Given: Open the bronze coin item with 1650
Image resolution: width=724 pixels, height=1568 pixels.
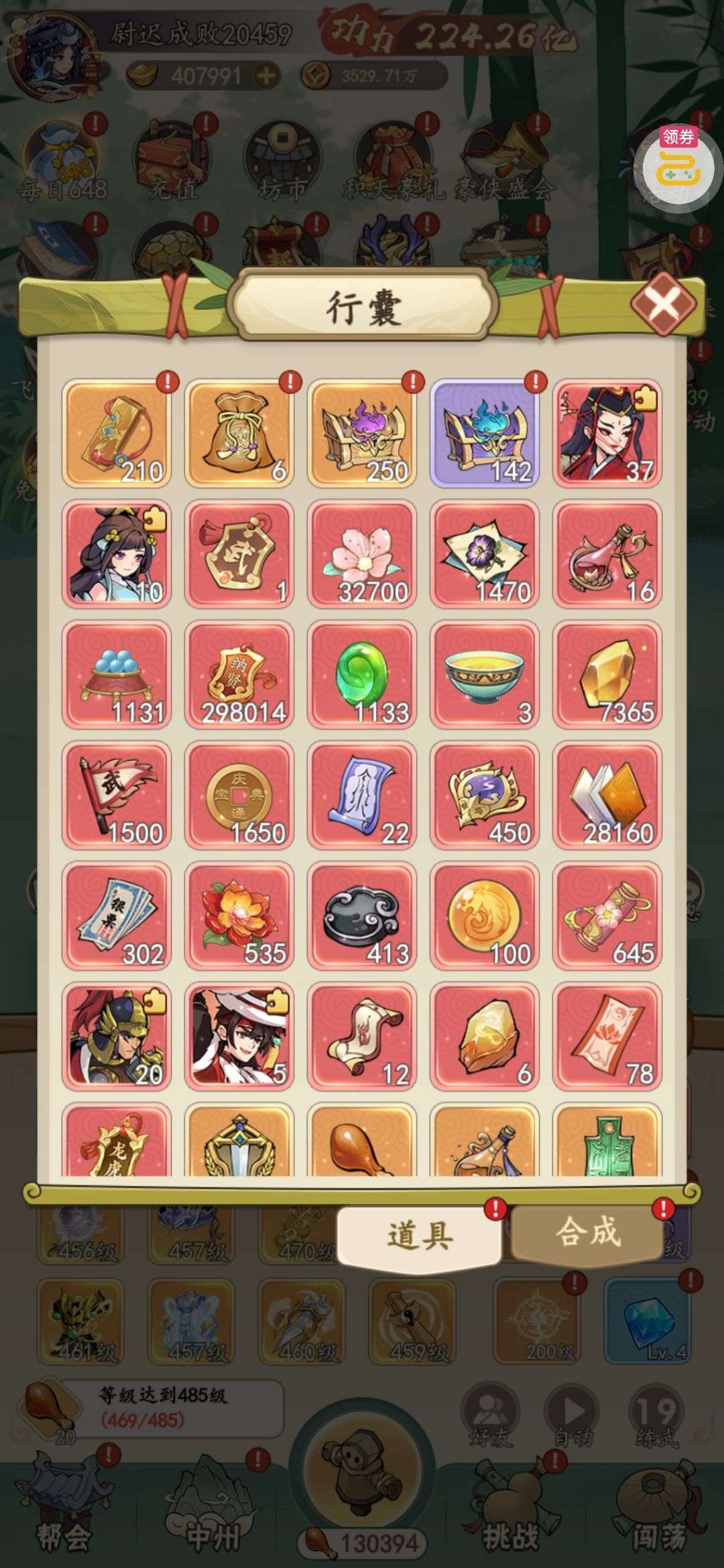Looking at the screenshot, I should pos(239,795).
